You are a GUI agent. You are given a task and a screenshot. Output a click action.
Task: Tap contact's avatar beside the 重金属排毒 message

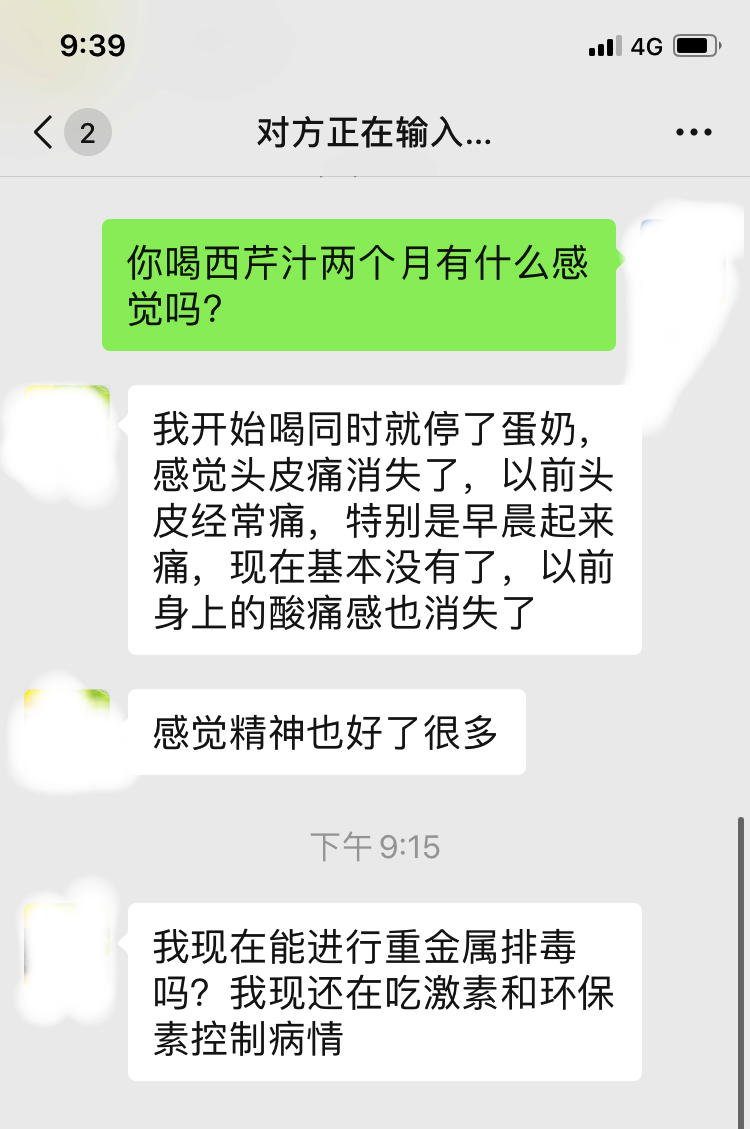(68, 945)
